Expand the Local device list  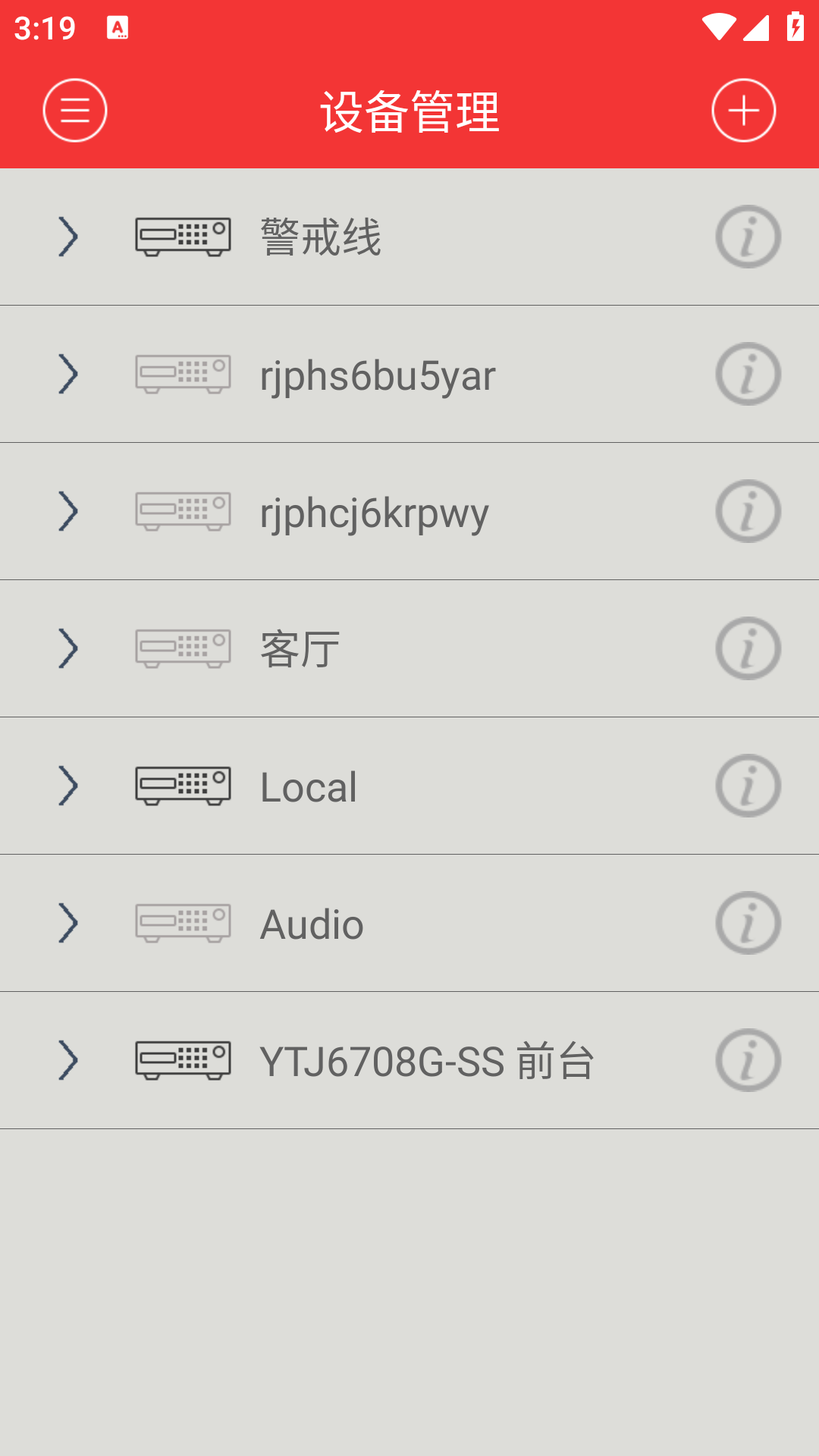(x=68, y=786)
